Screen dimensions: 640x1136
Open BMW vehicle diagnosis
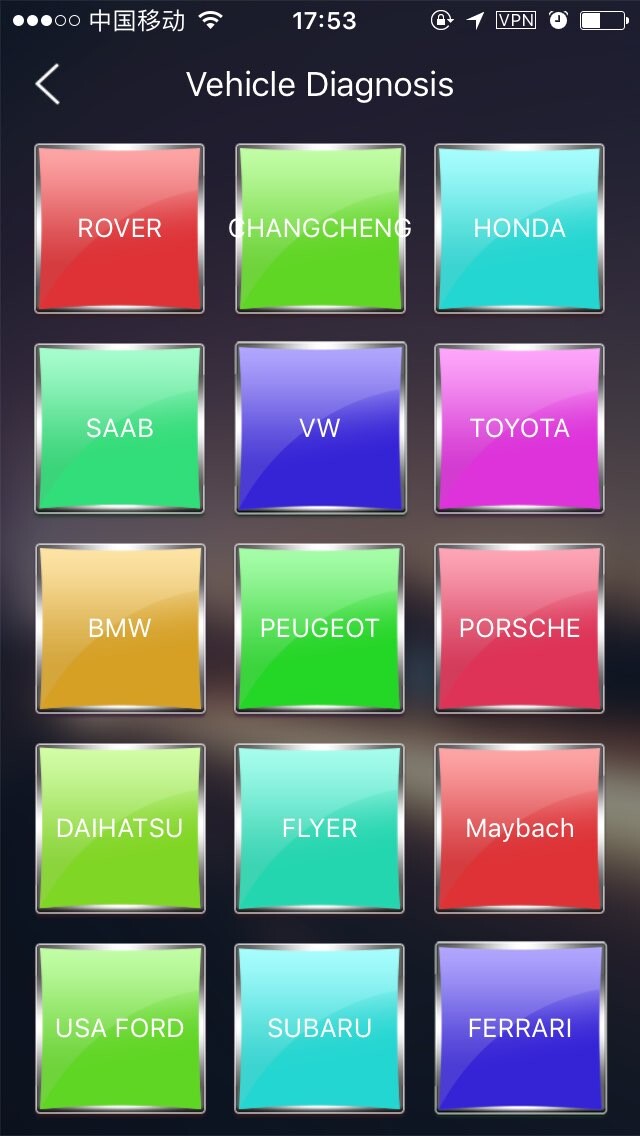tap(120, 628)
